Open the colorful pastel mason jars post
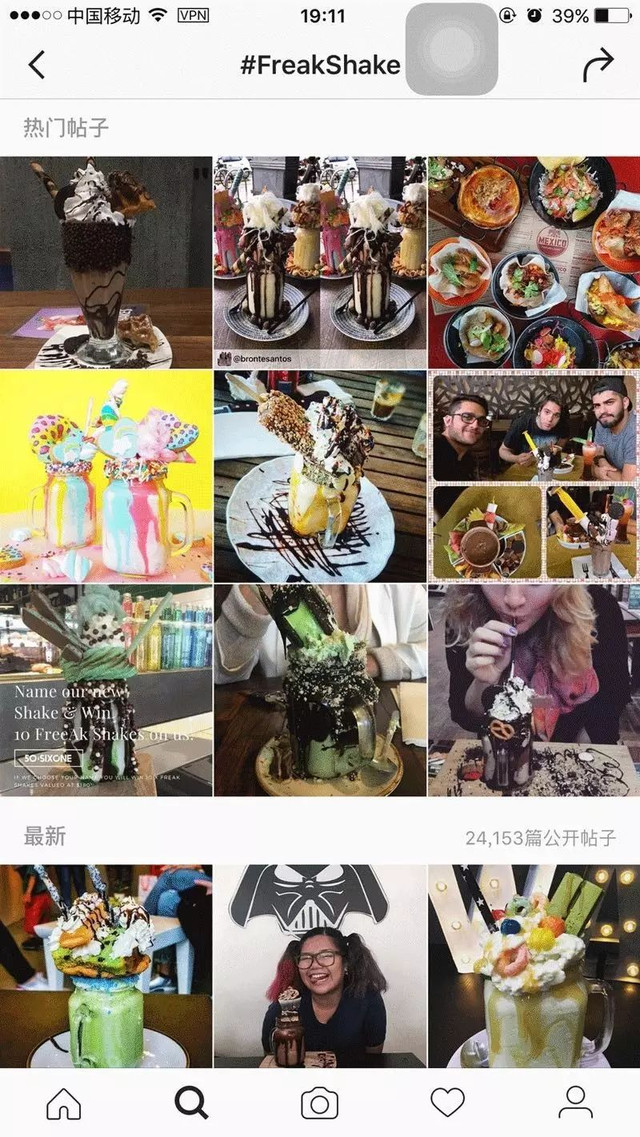This screenshot has width=640, height=1137. point(105,476)
